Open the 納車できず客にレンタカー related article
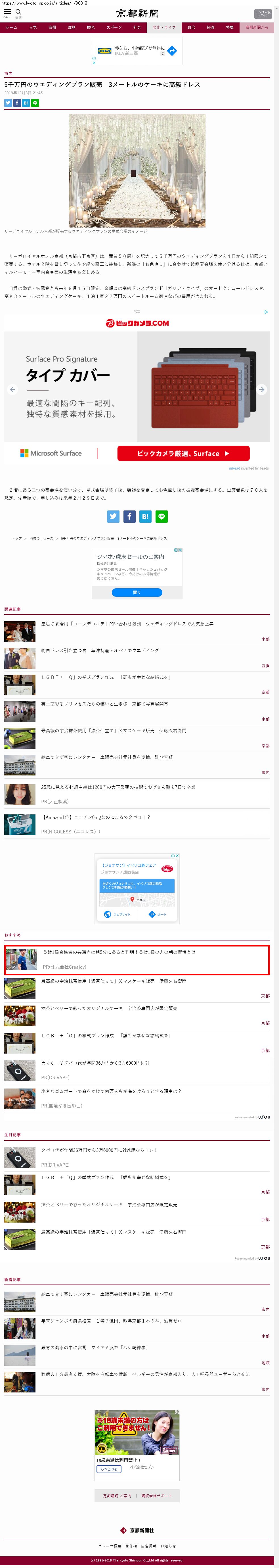The height and width of the screenshot is (1568, 279). click(x=107, y=757)
